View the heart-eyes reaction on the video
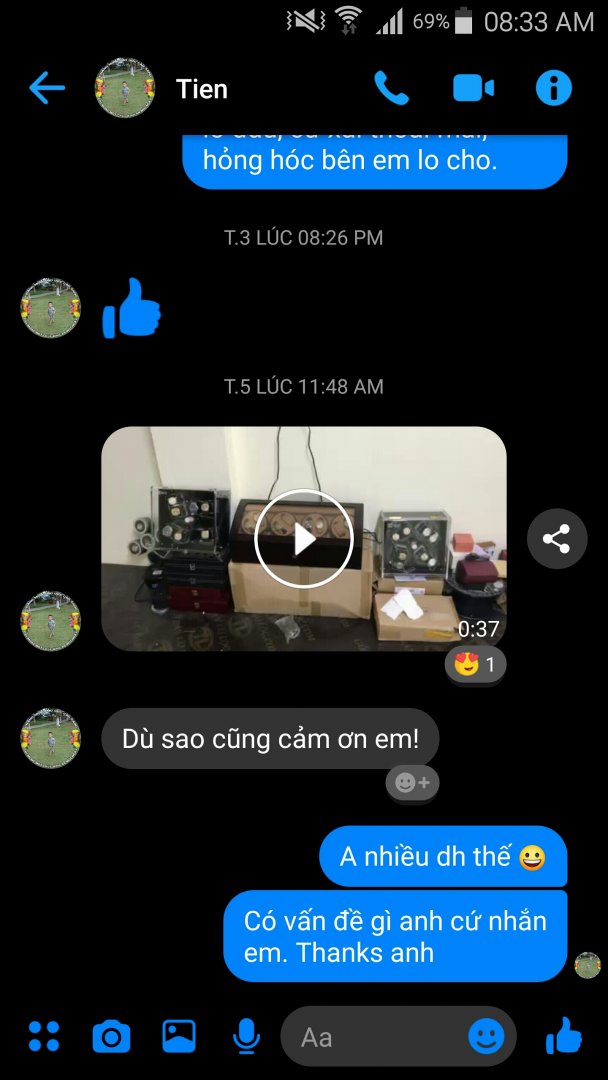 point(476,664)
